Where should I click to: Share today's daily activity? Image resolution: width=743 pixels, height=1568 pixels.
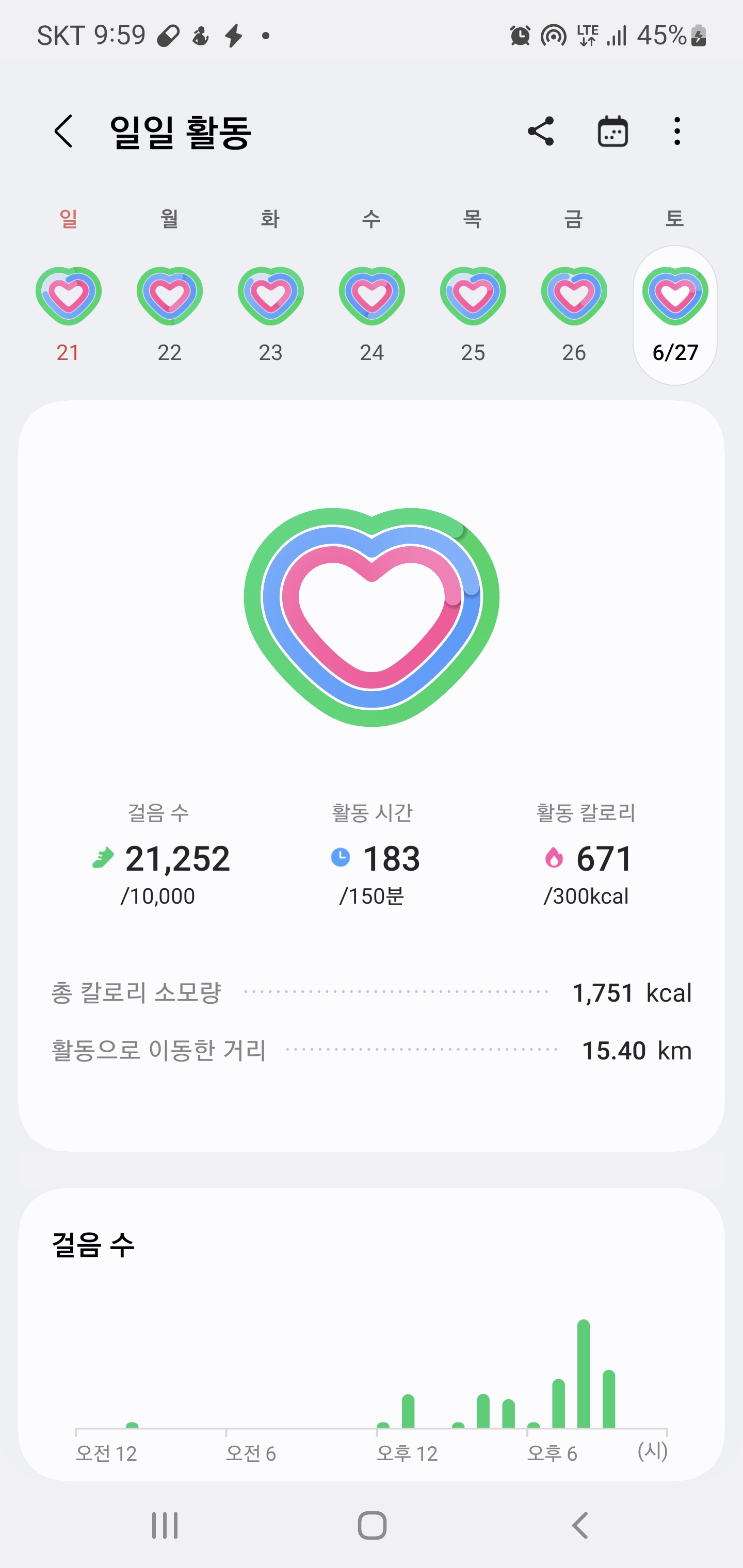[540, 132]
